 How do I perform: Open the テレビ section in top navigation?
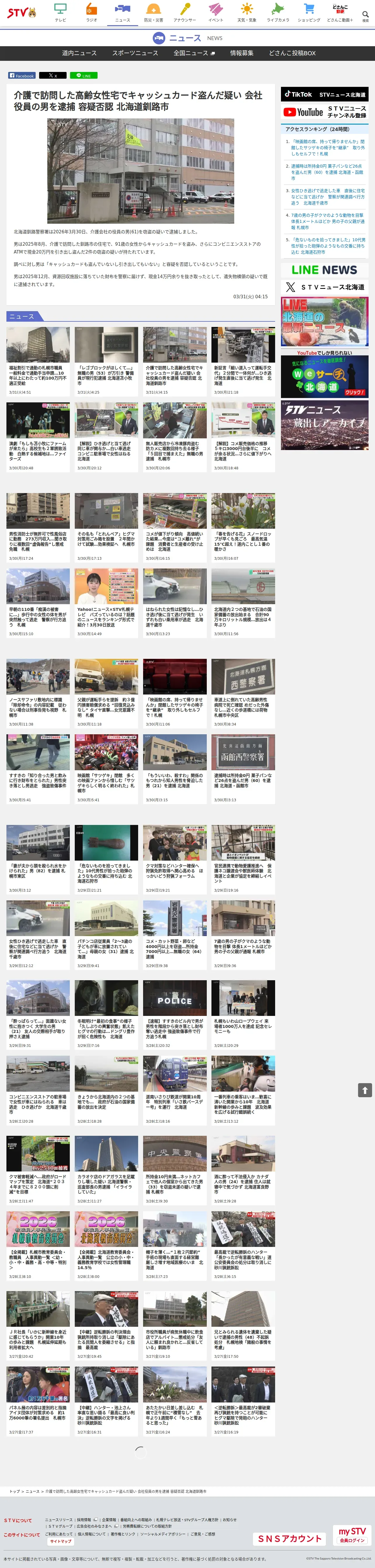pos(60,12)
